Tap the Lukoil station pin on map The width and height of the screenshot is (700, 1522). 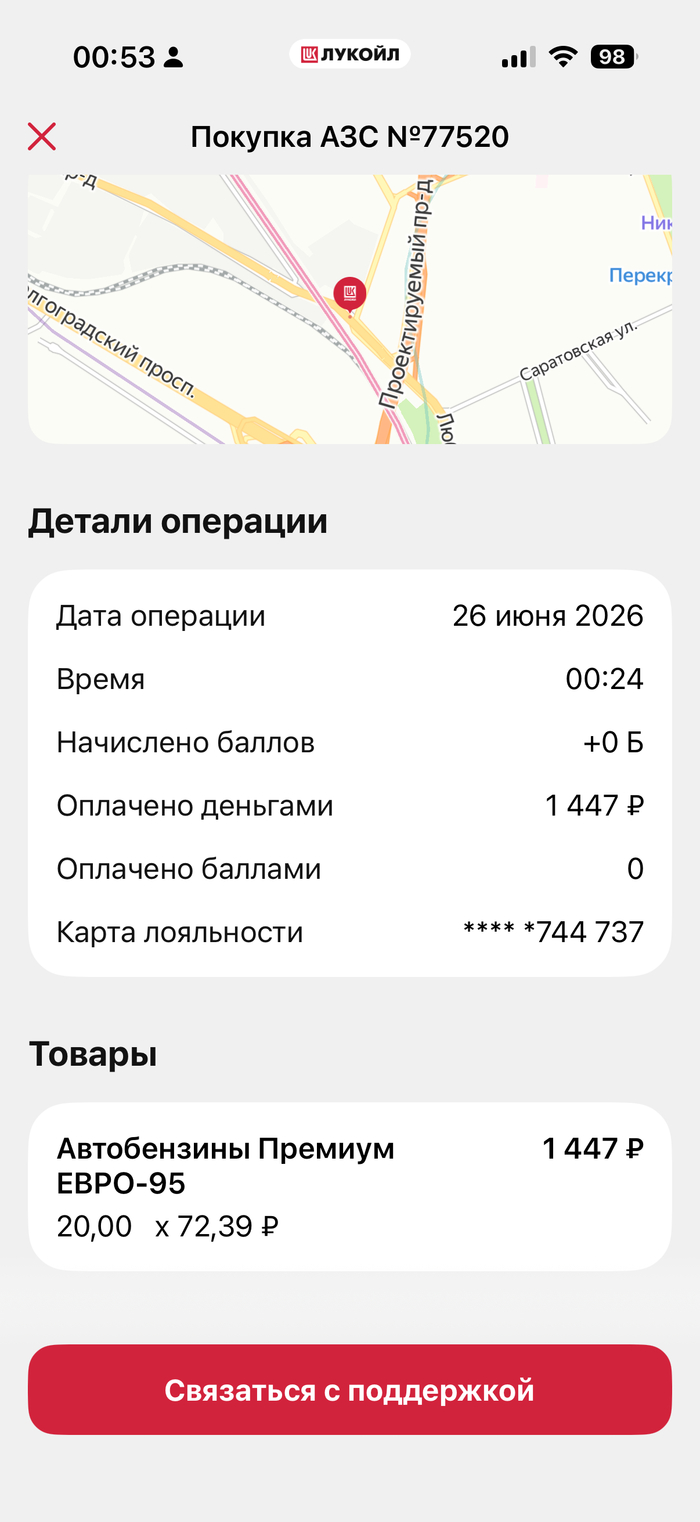pos(350,294)
